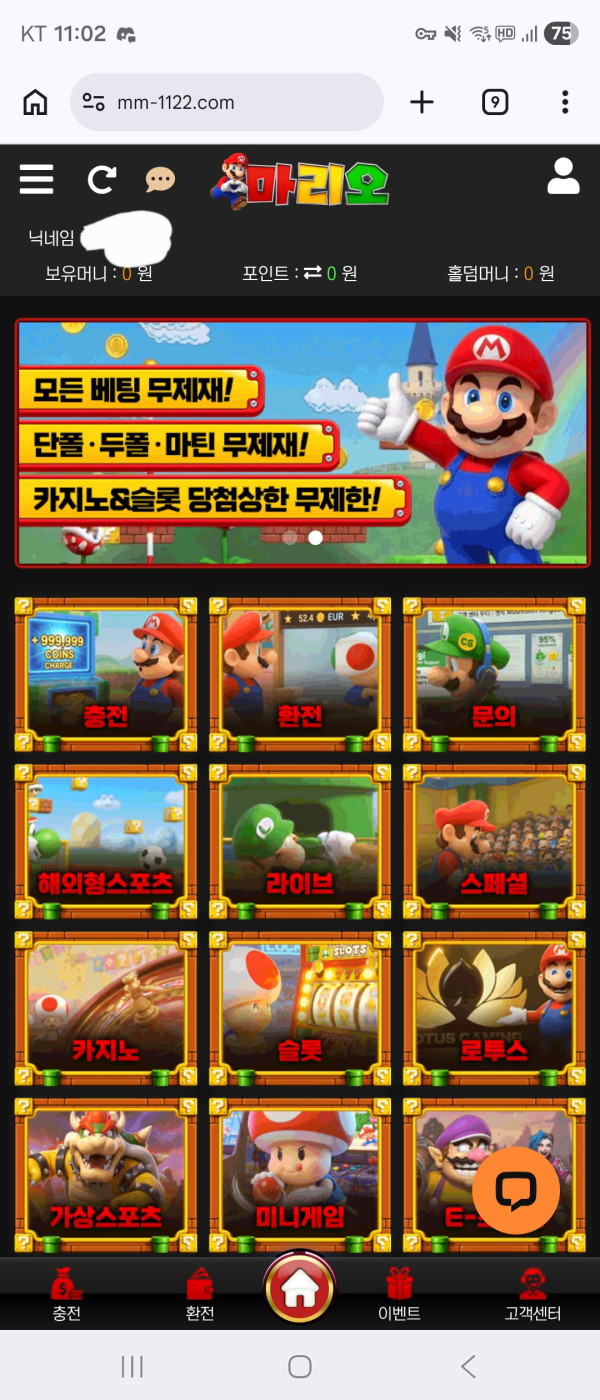Open the orange floating chat button
The width and height of the screenshot is (600, 1400).
click(516, 1190)
